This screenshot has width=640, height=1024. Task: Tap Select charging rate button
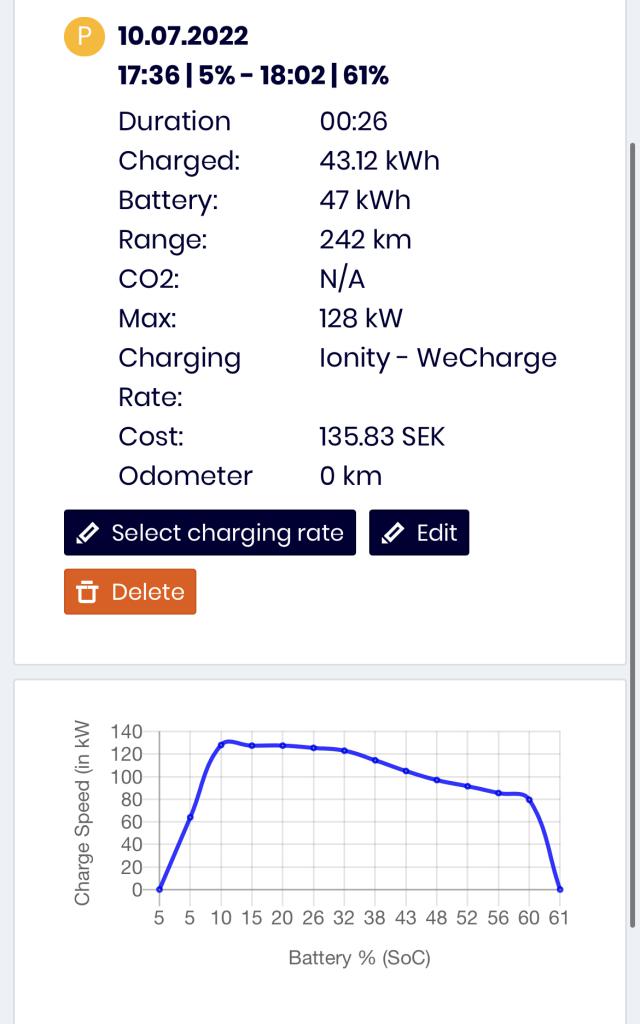(x=210, y=533)
